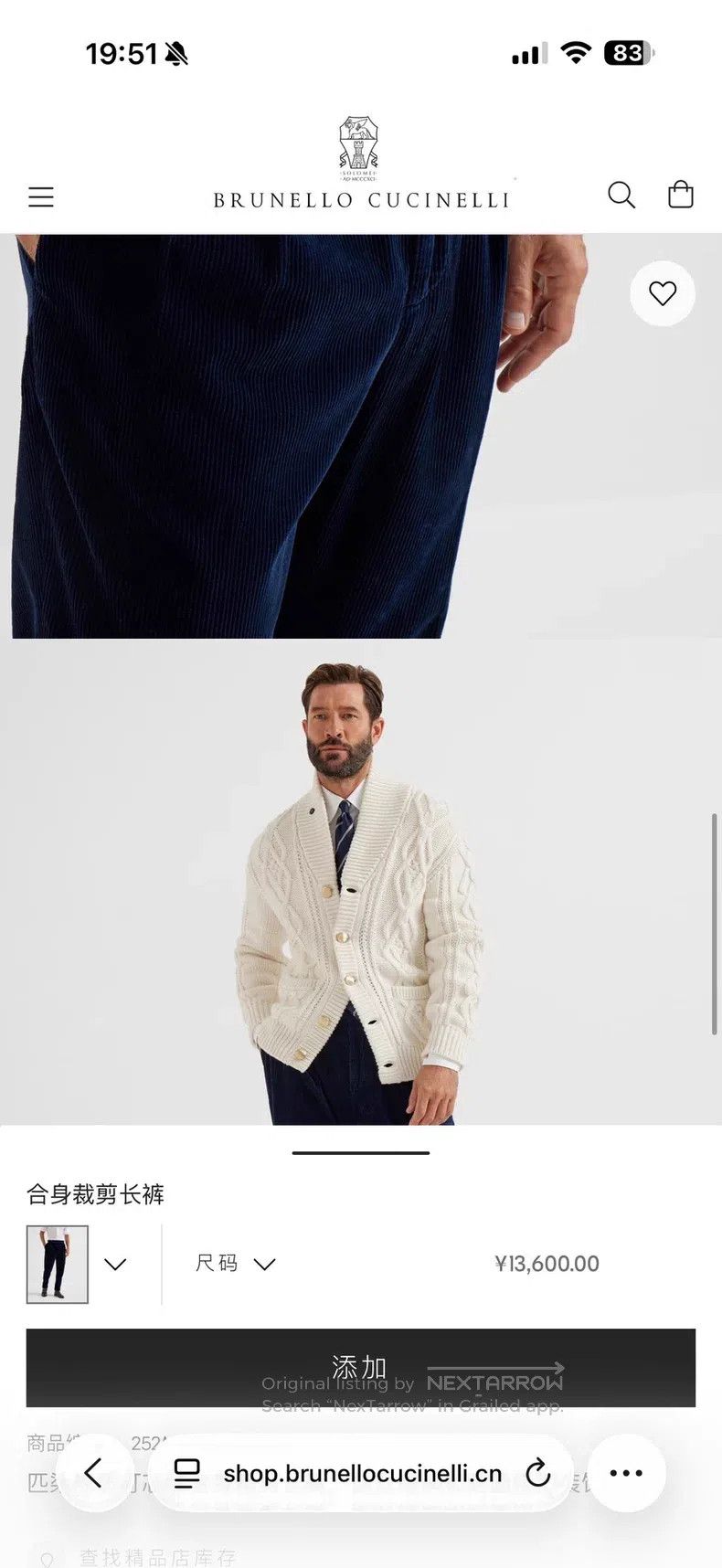Go back in the browser

94,1473
